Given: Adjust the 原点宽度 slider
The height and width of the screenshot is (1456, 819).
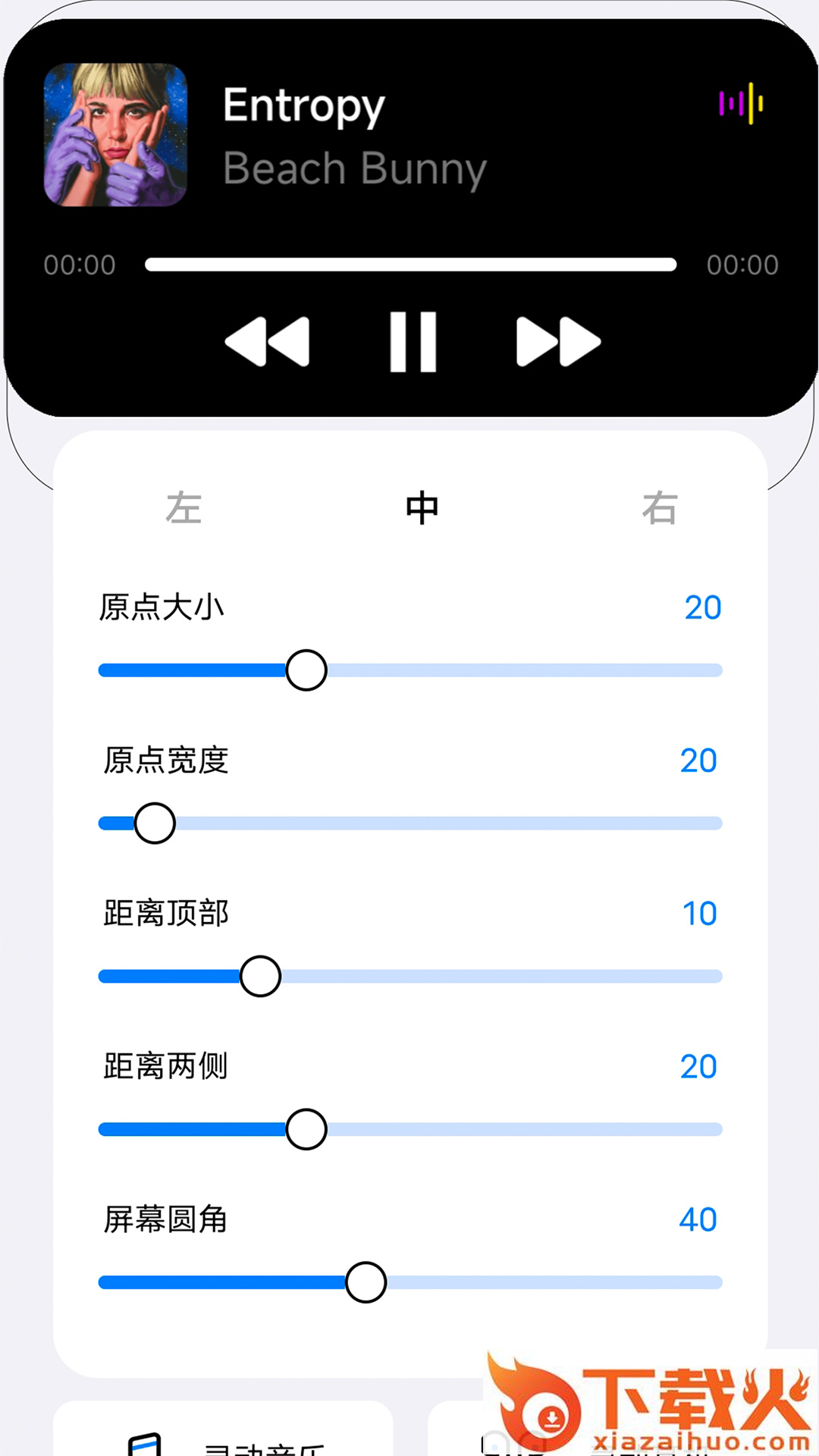Looking at the screenshot, I should (x=155, y=824).
